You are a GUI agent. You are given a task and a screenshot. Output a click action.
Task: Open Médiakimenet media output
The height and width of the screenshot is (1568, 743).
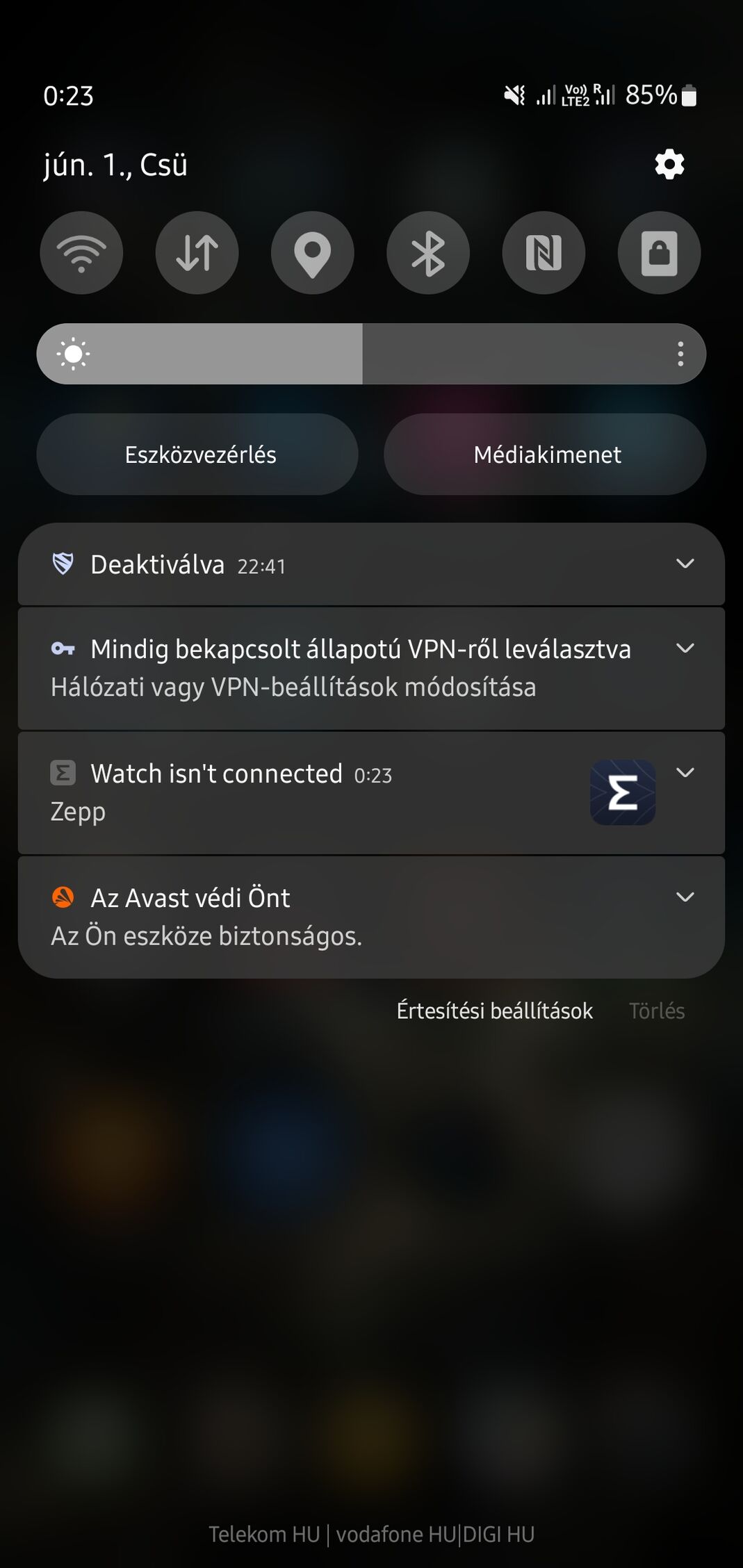[547, 455]
